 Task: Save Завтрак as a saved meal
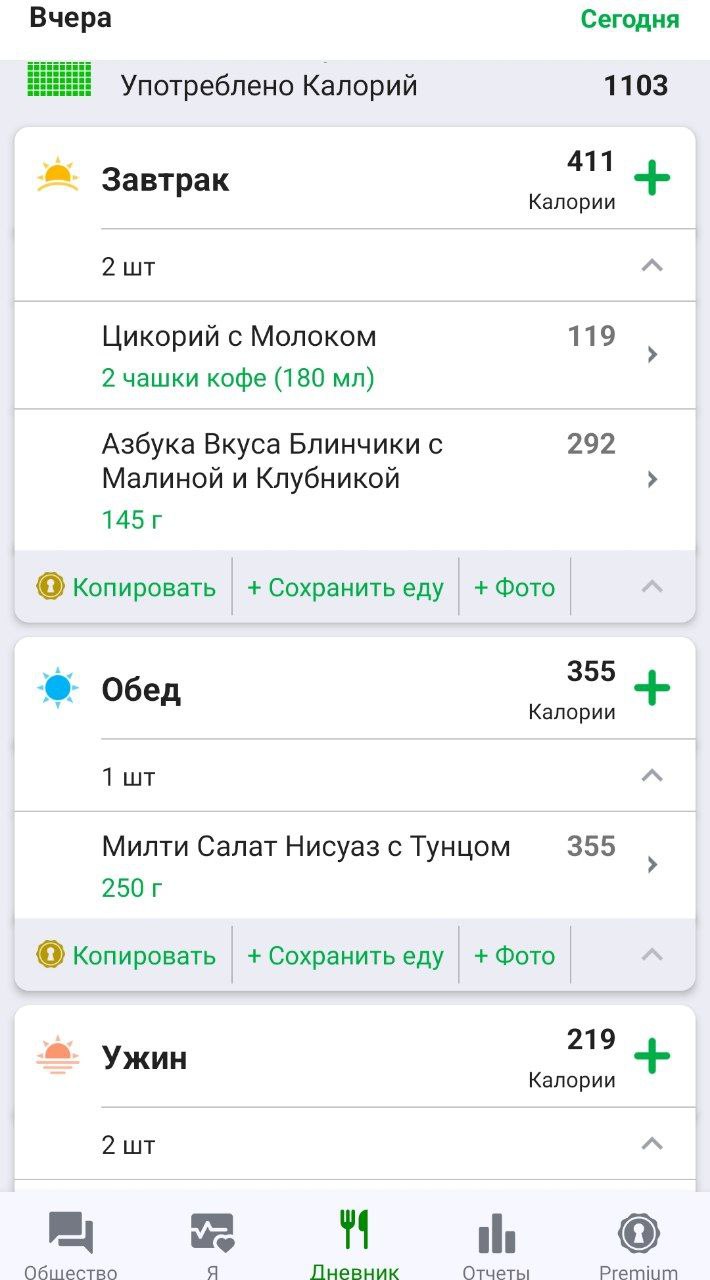point(345,587)
